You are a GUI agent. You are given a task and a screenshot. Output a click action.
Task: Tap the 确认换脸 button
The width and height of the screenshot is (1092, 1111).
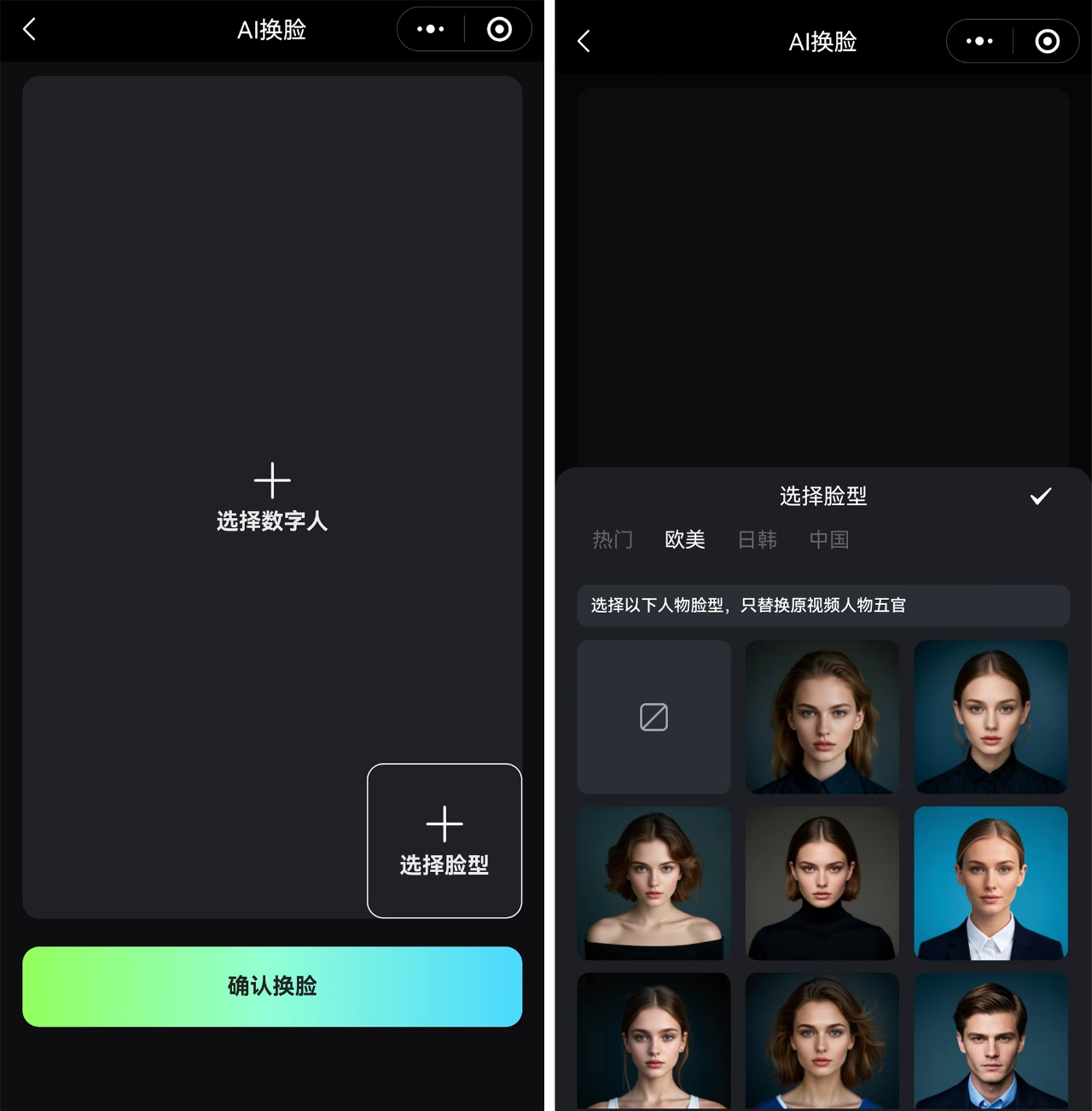click(x=272, y=986)
